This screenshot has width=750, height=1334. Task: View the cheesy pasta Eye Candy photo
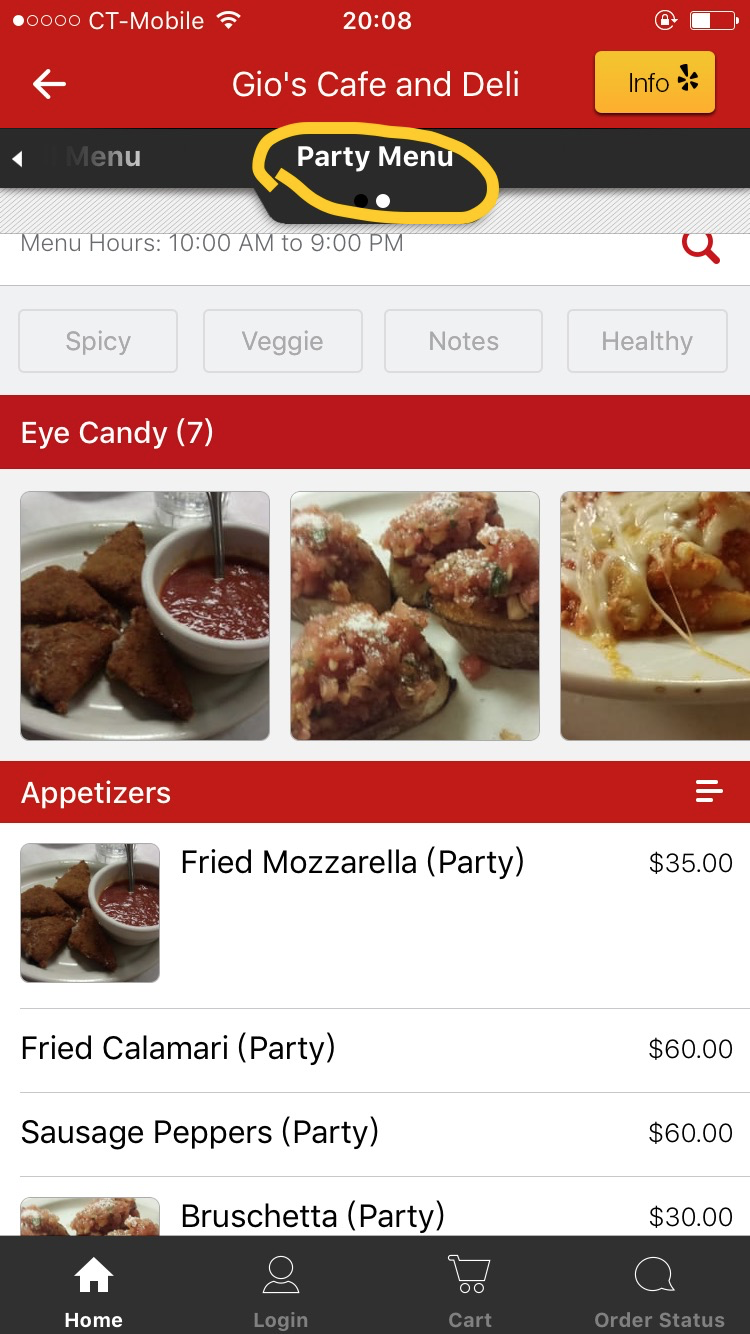coord(655,615)
